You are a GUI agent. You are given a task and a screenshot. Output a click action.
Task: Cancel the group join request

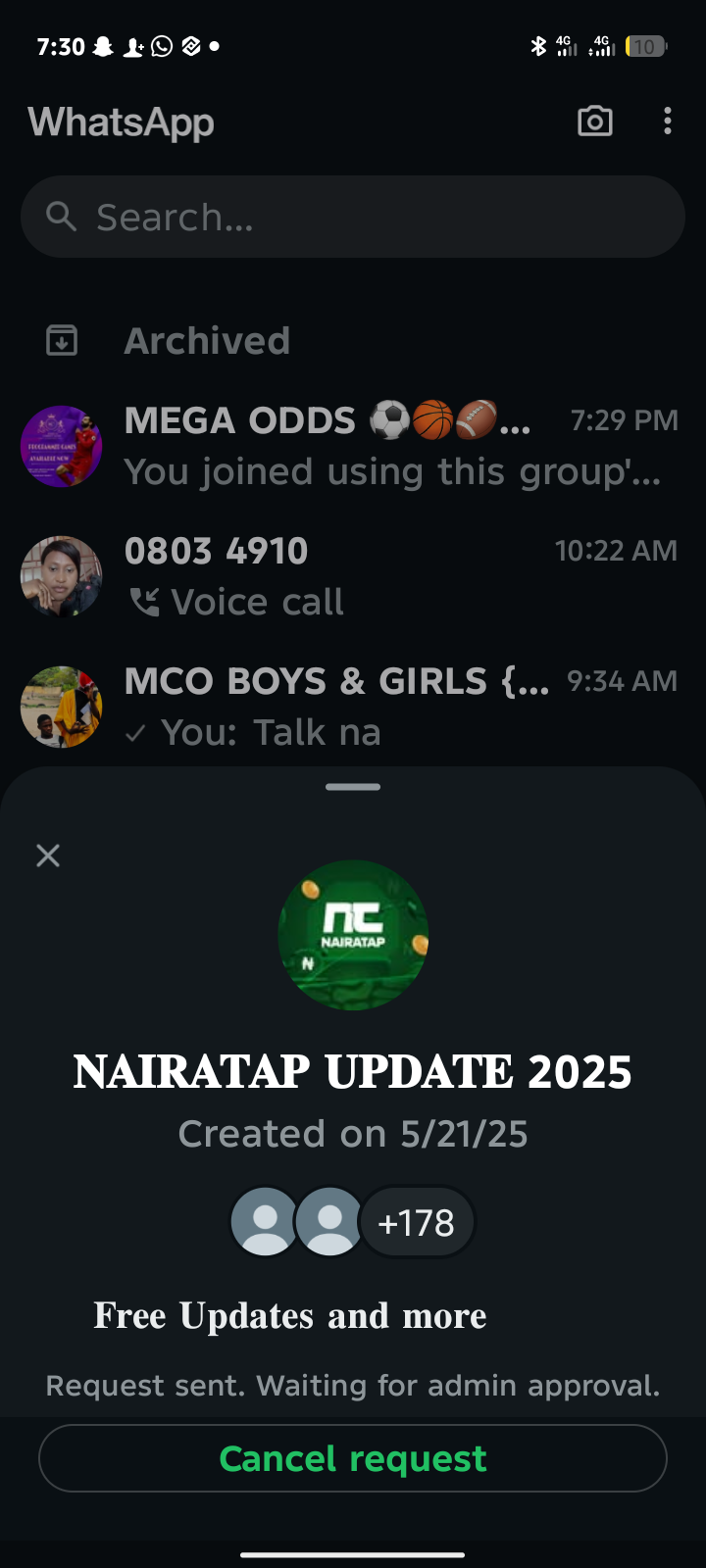[x=353, y=1458]
